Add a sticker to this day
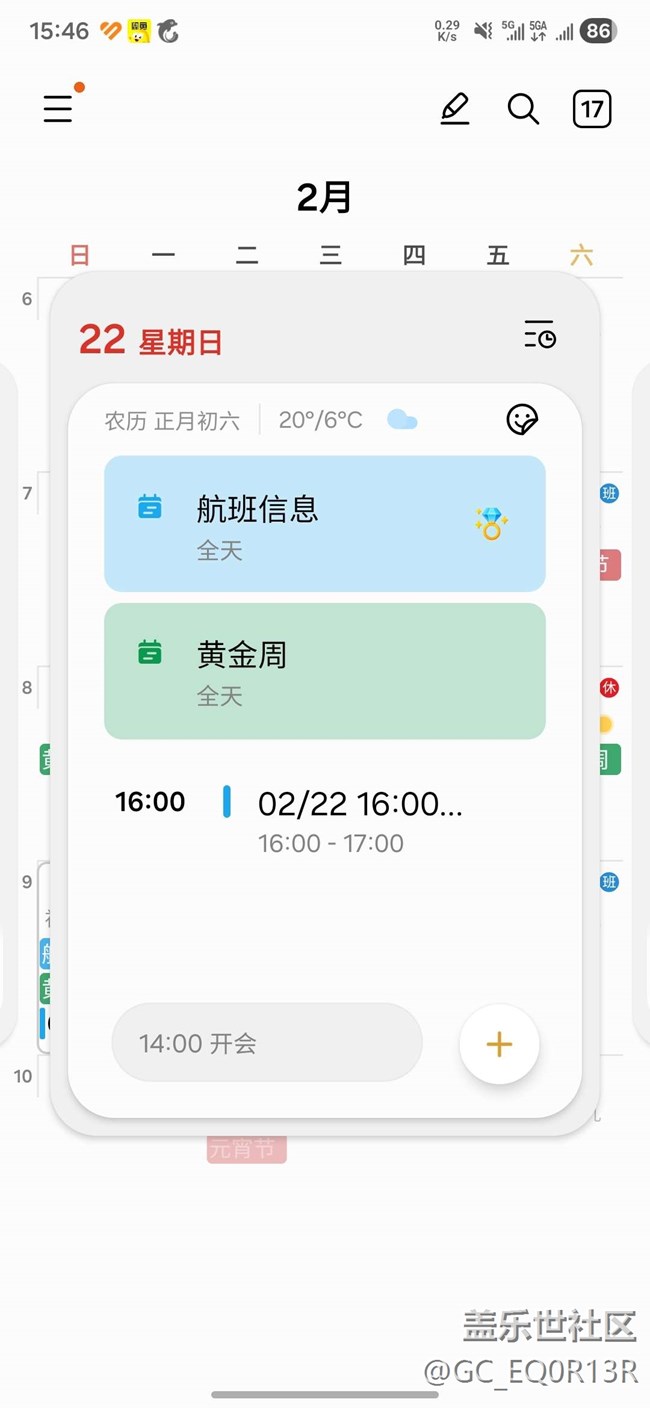 (x=522, y=420)
